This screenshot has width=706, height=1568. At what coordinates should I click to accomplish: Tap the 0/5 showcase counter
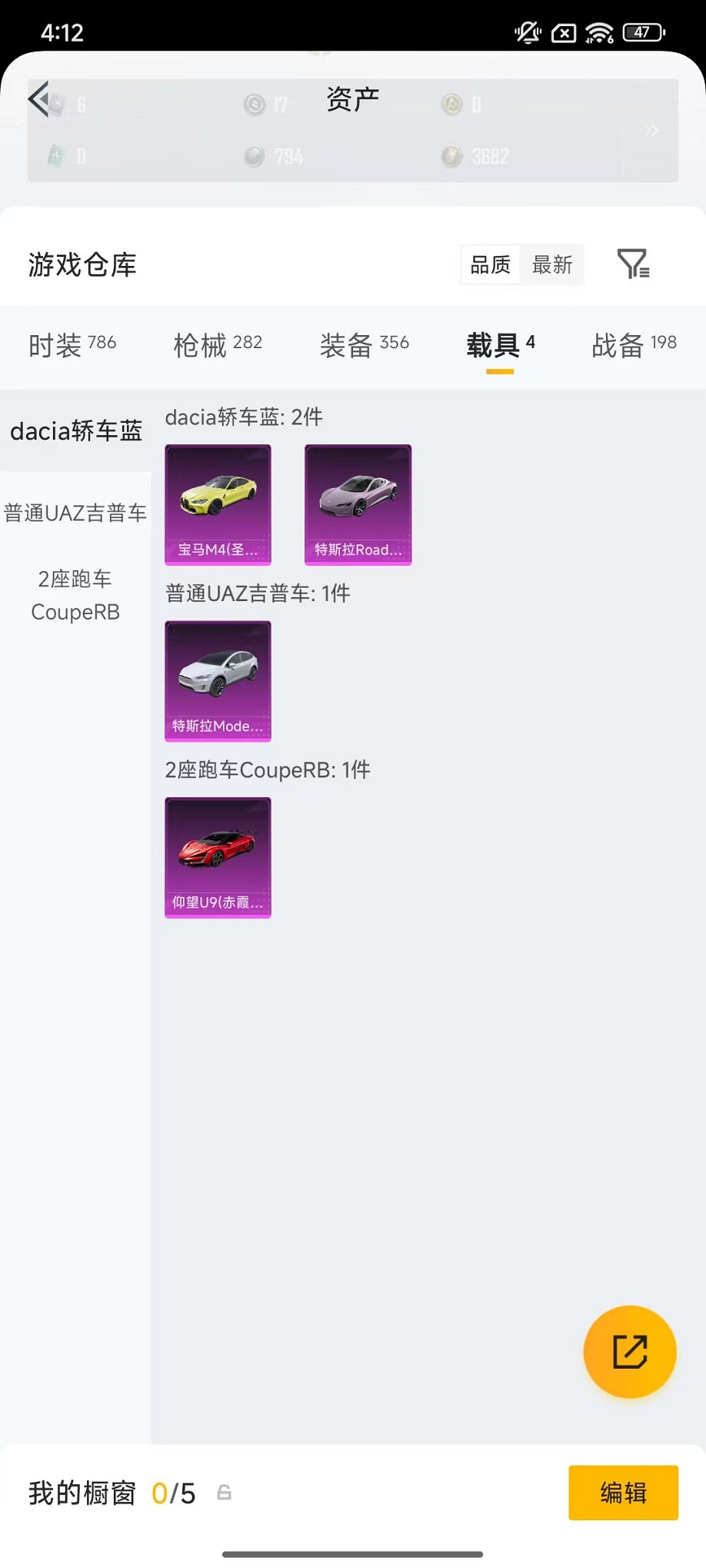pos(173,1493)
